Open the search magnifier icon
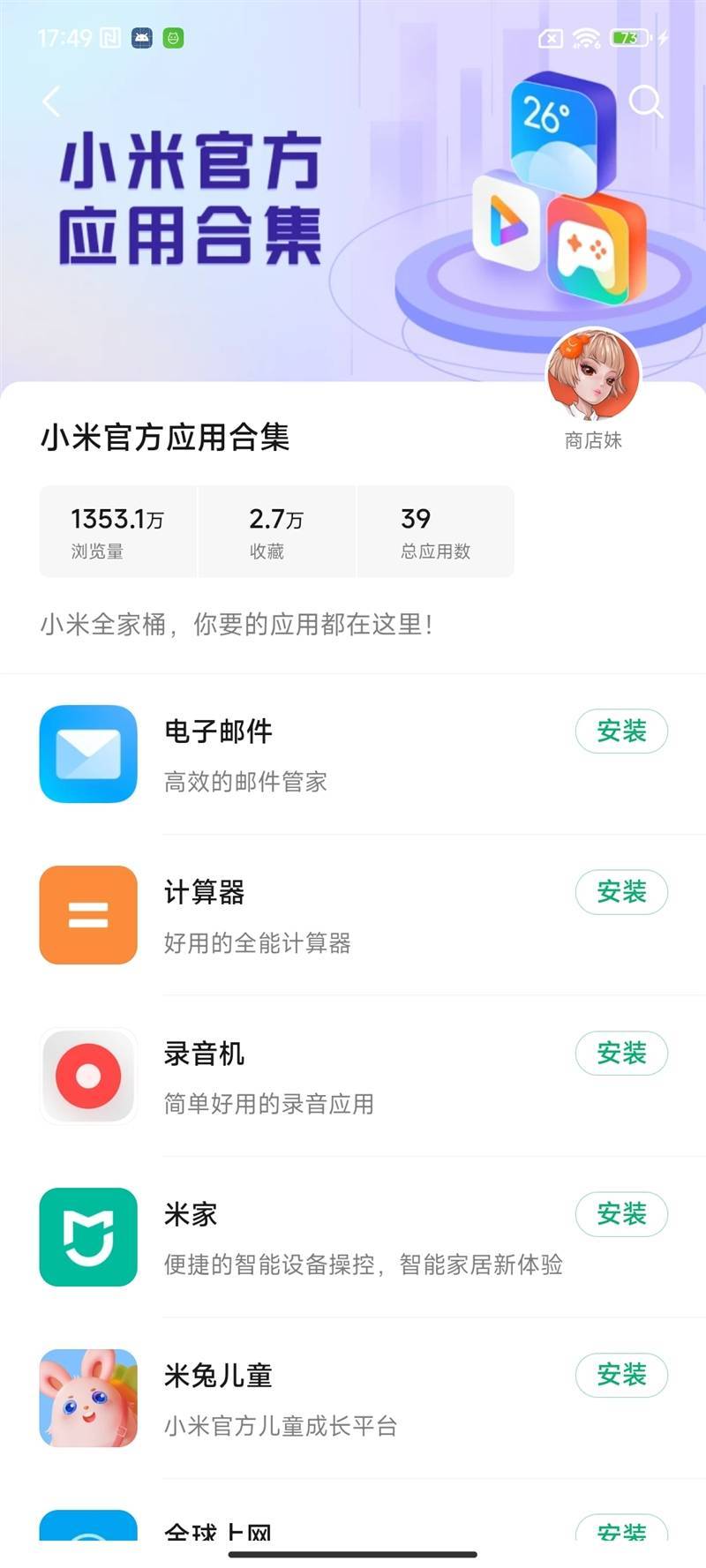706x1568 pixels. coord(645,101)
